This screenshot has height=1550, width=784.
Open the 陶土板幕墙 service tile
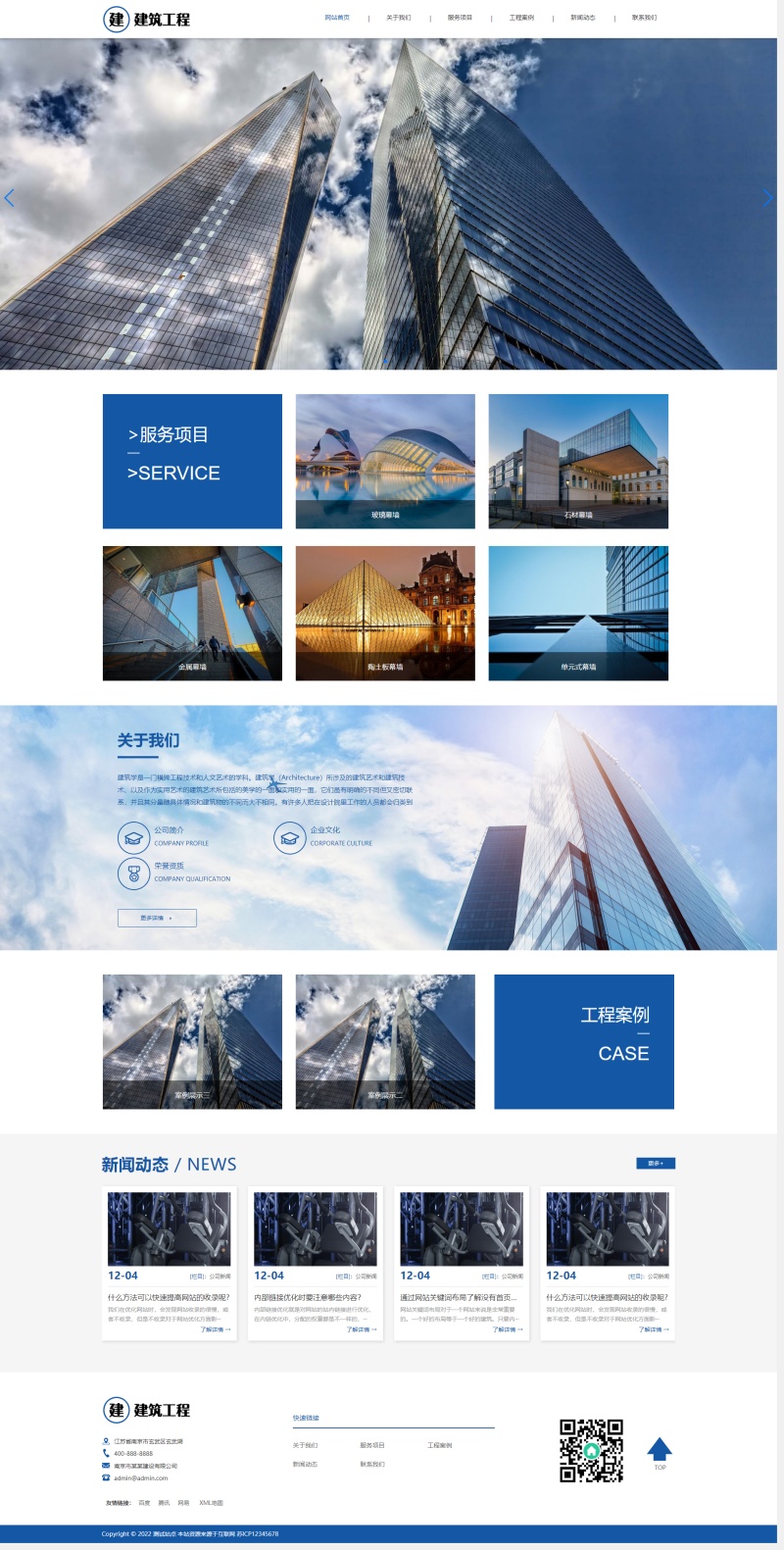(385, 613)
